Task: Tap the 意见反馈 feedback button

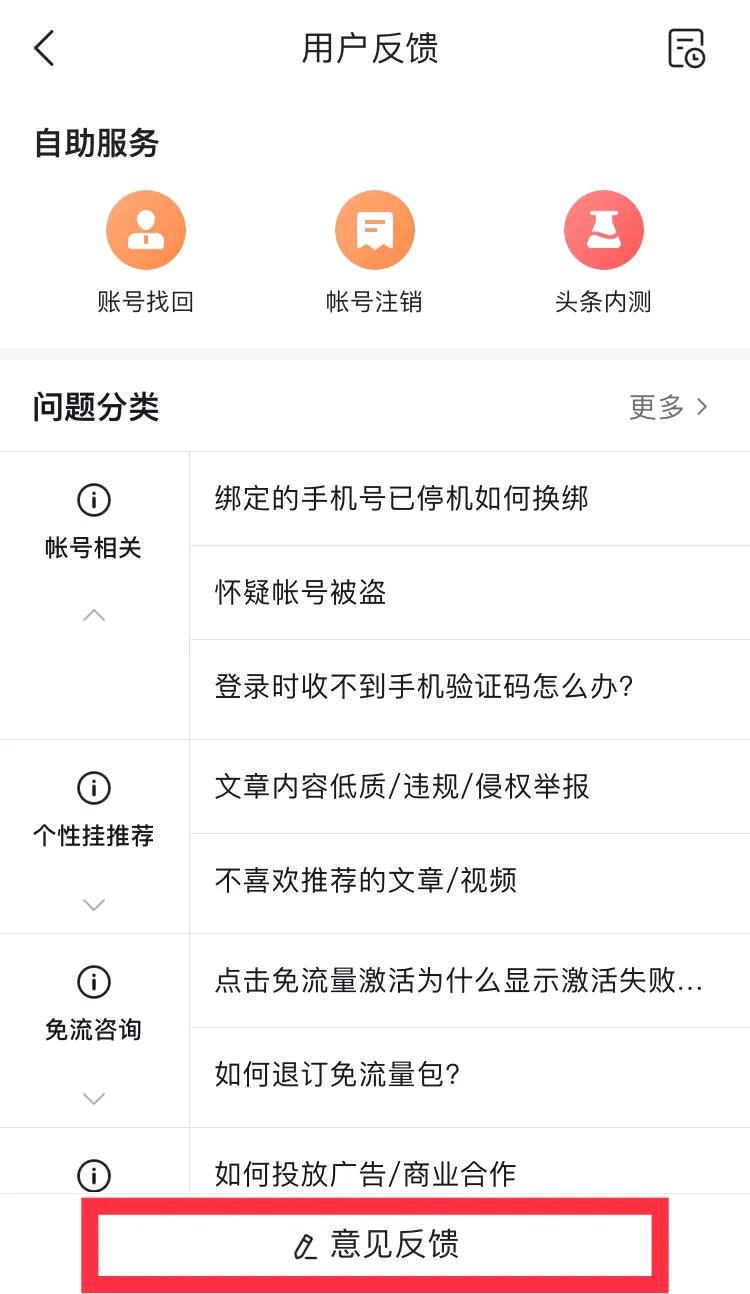Action: pyautogui.click(x=375, y=1244)
